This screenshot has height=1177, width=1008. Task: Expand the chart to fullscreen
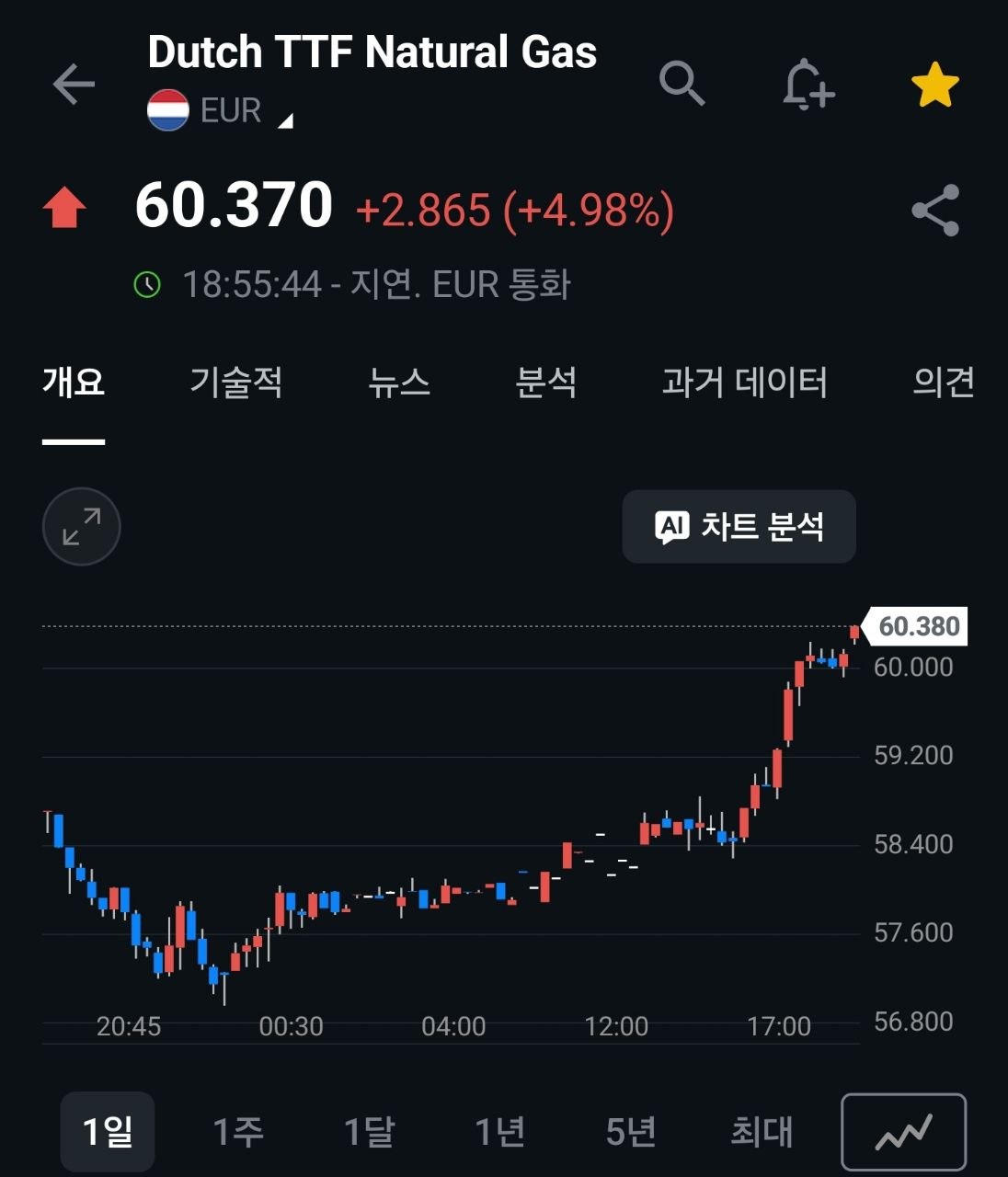(82, 527)
